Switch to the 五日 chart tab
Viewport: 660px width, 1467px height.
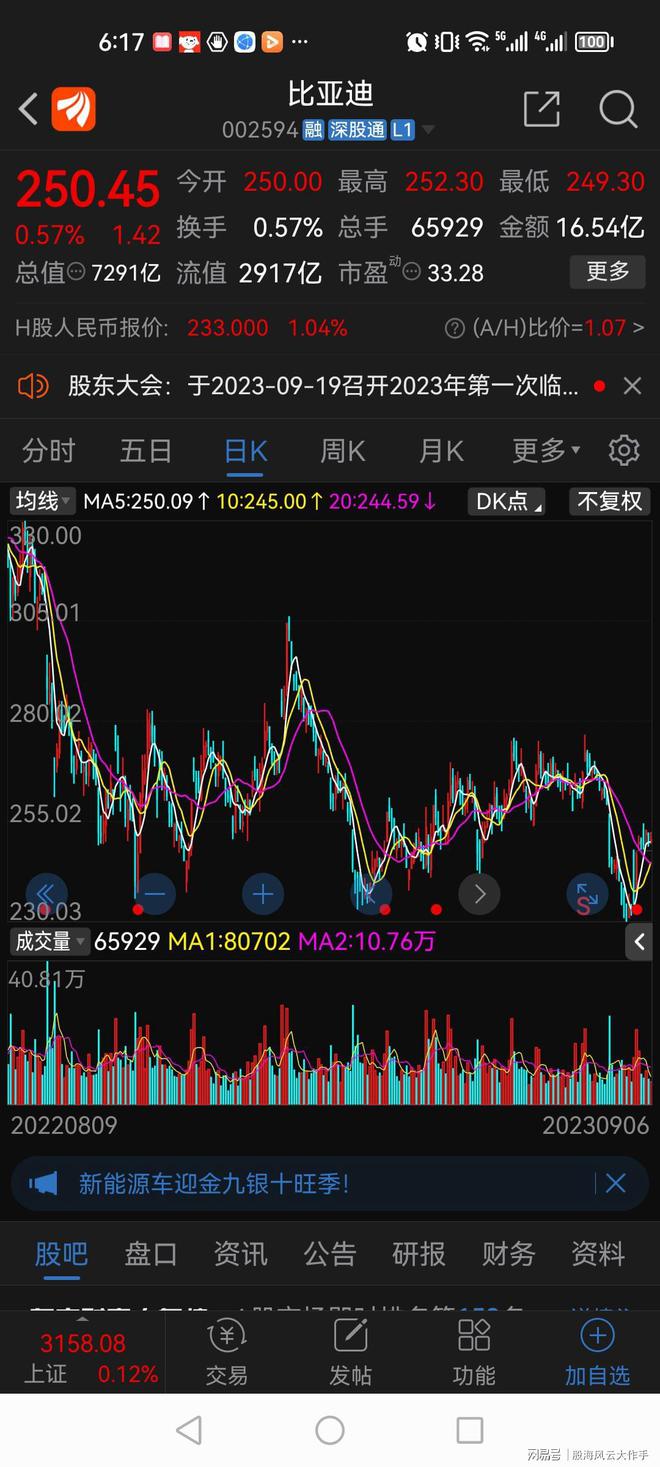point(146,451)
